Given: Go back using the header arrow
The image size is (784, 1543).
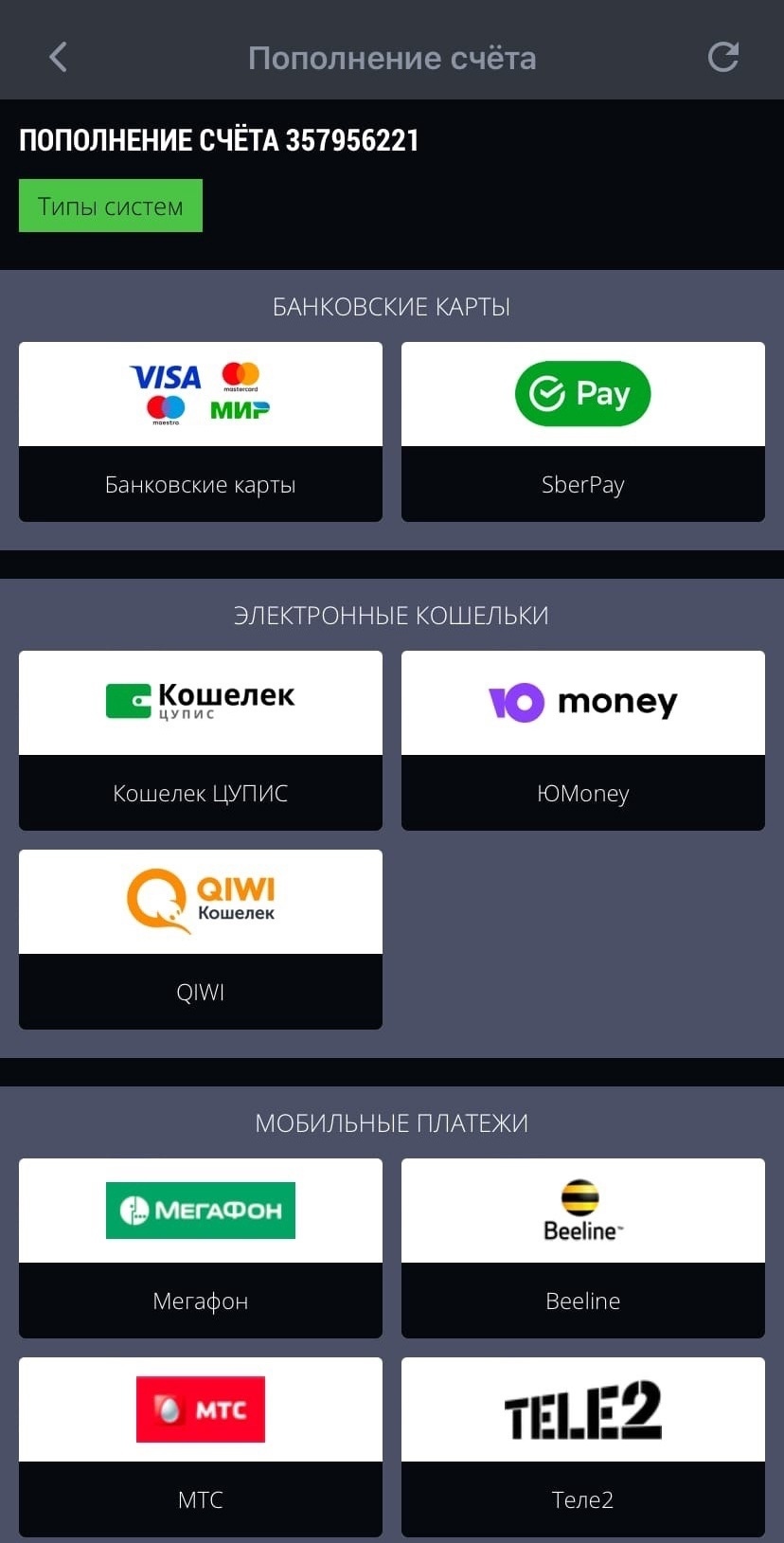Looking at the screenshot, I should tap(59, 58).
